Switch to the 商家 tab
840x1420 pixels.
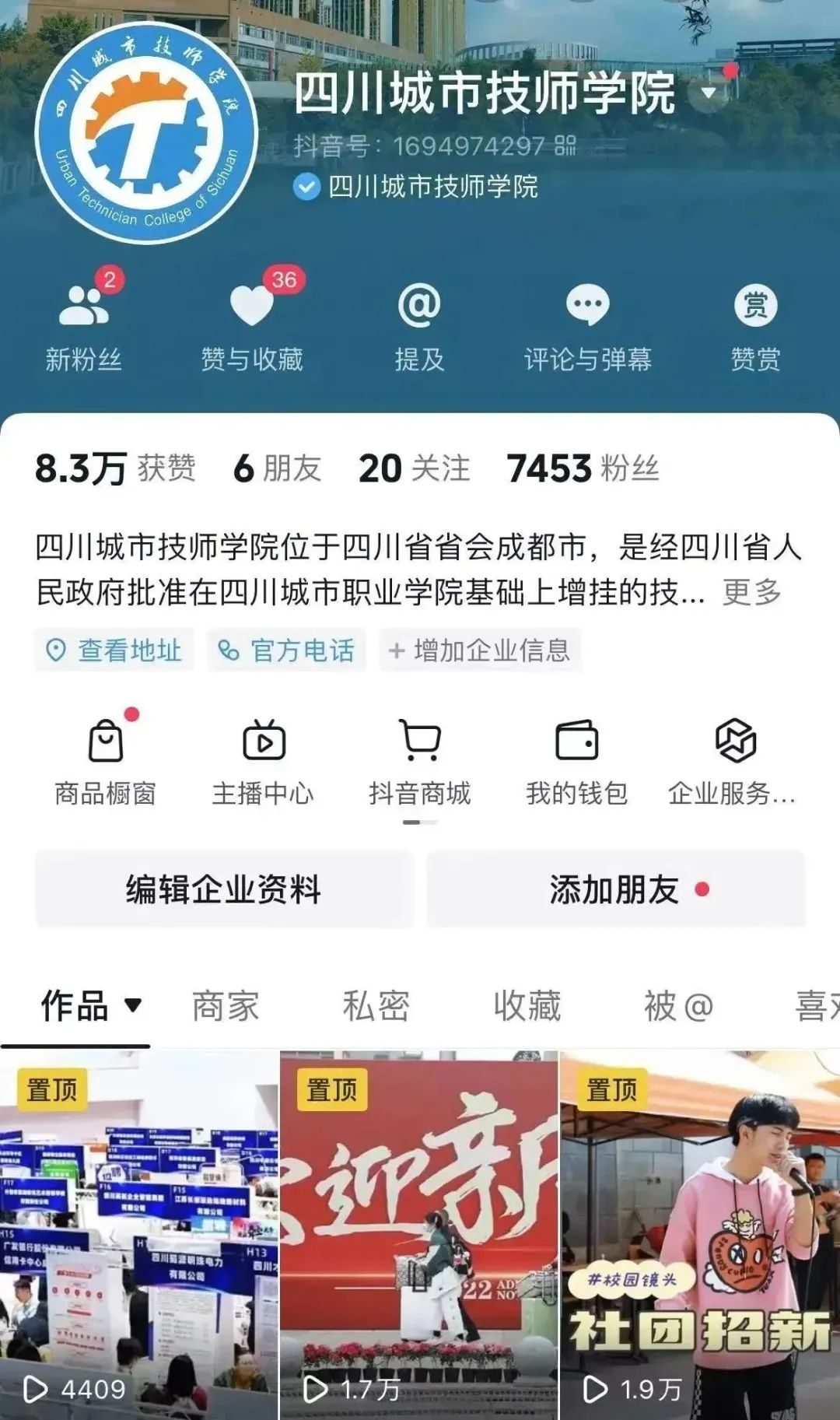click(226, 1006)
